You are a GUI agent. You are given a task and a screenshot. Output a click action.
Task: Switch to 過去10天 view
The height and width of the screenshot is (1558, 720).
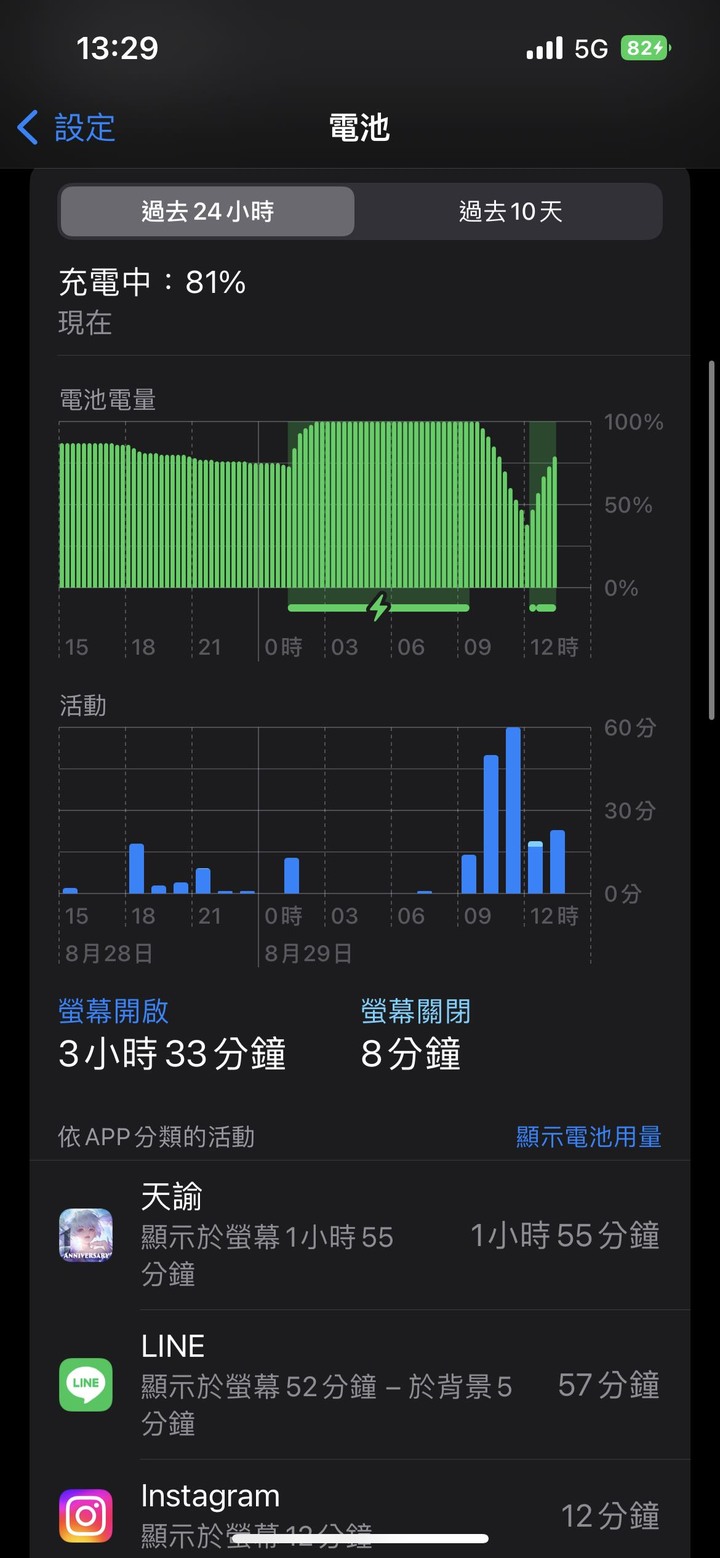pos(510,211)
